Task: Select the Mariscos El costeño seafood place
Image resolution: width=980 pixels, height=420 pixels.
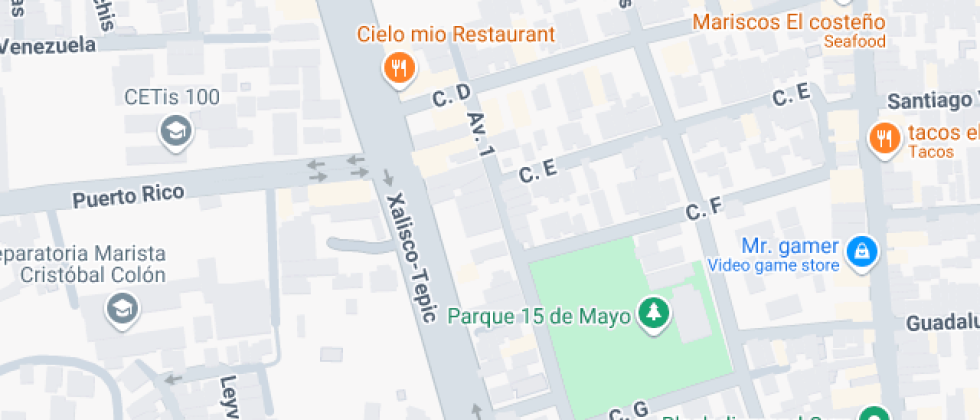Action: (x=789, y=22)
